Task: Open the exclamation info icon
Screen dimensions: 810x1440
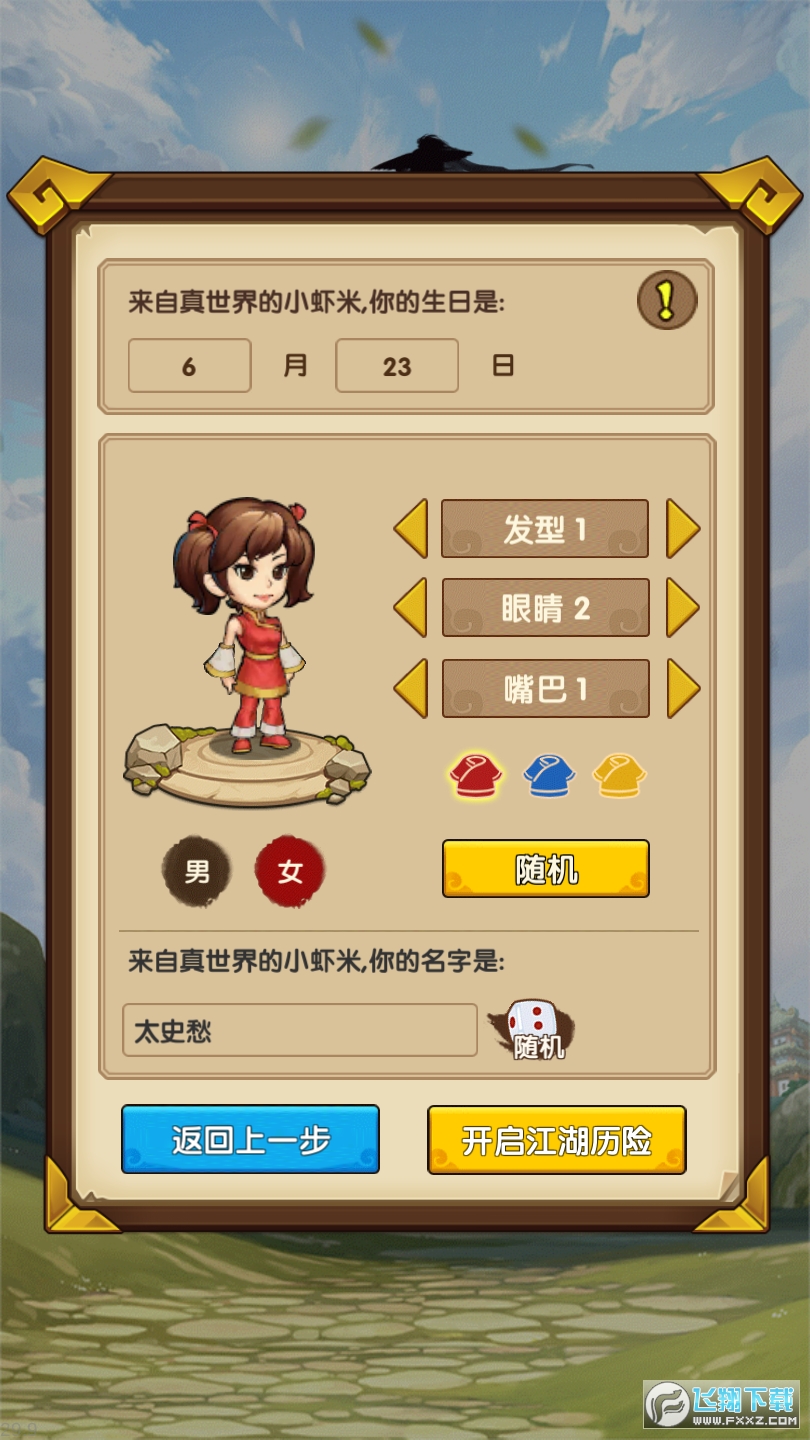Action: point(667,300)
